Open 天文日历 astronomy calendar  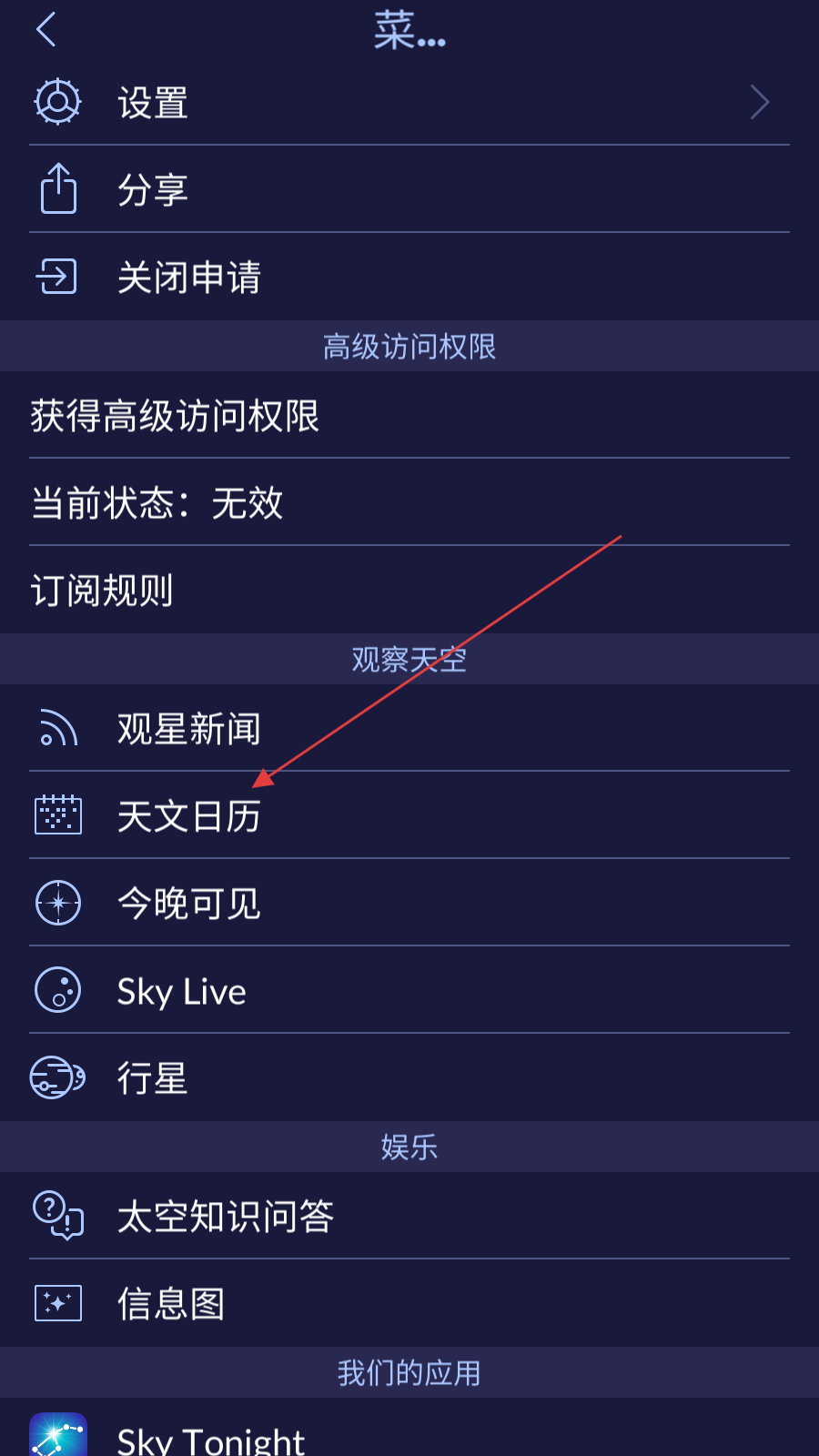[x=409, y=816]
